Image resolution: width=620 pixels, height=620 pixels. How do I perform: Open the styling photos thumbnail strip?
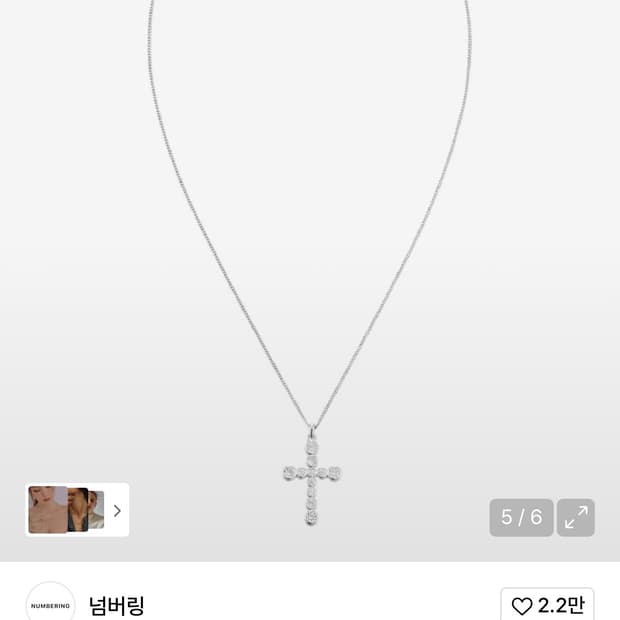point(77,510)
